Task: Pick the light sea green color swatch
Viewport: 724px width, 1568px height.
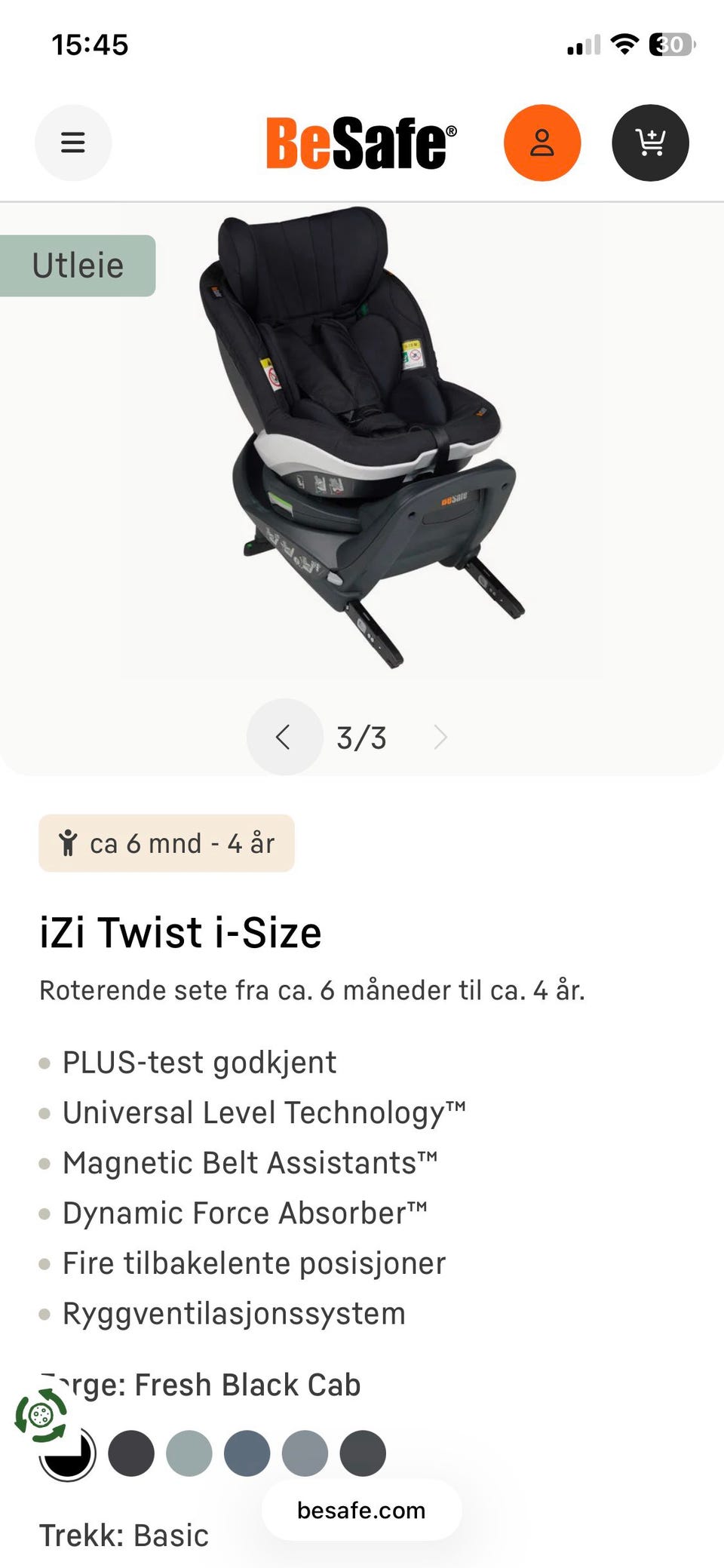Action: pyautogui.click(x=189, y=1453)
